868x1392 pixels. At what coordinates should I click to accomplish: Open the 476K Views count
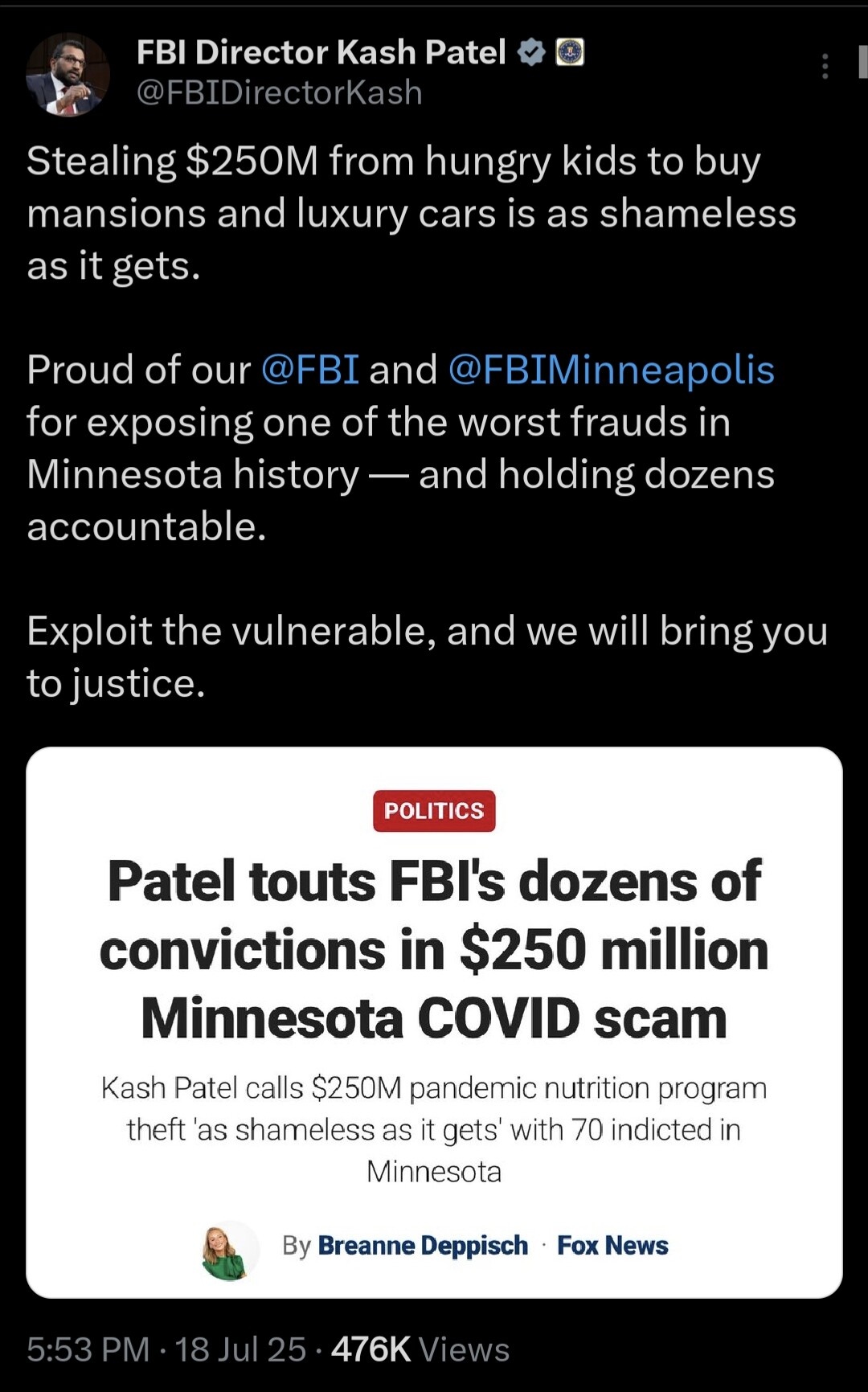point(420,1349)
